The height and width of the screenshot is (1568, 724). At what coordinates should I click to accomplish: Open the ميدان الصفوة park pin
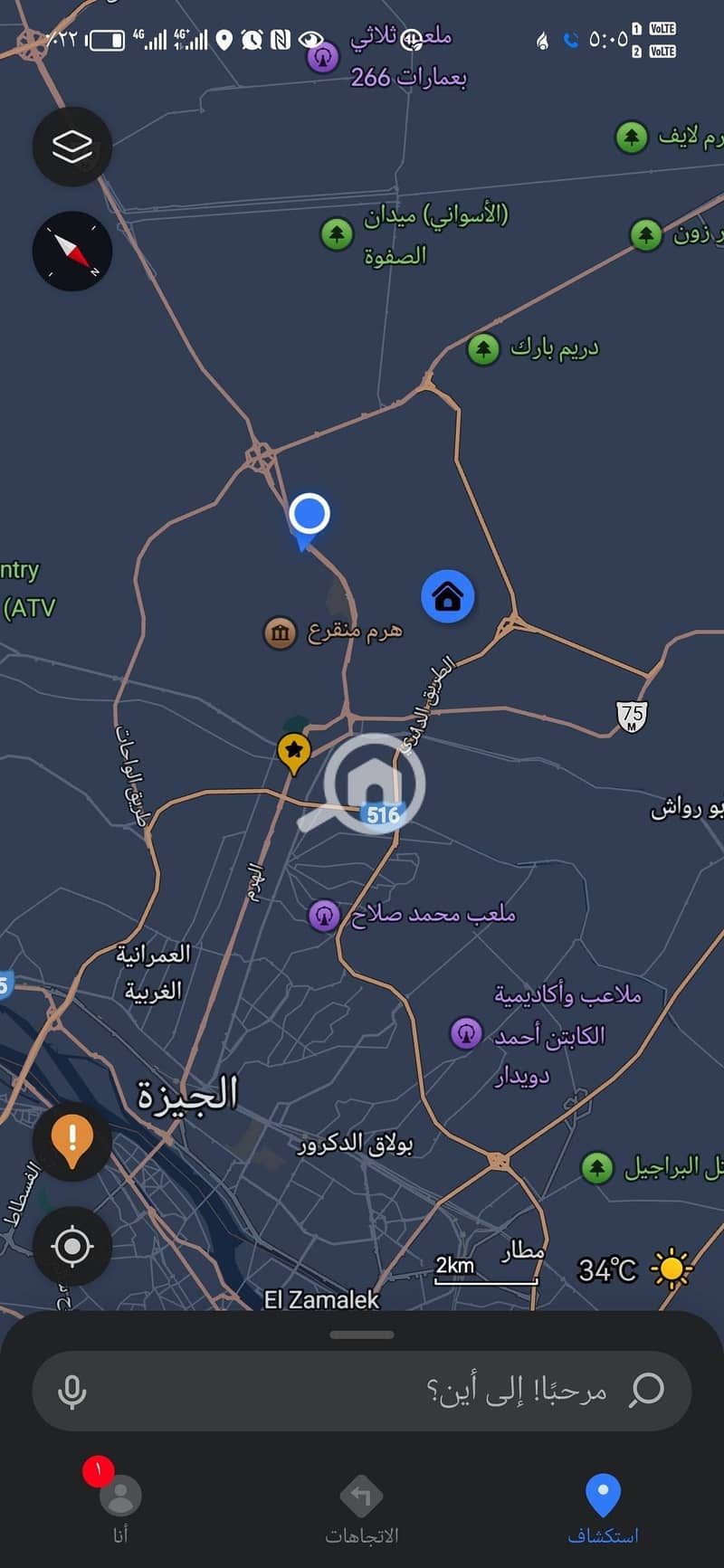point(337,233)
